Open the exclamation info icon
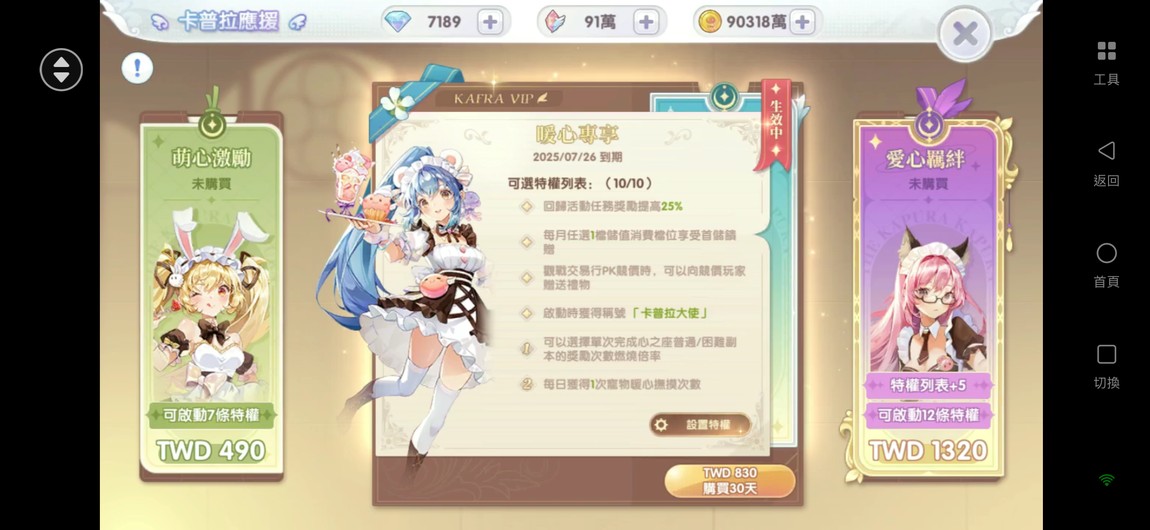Screen dimensions: 1150x530 [x=137, y=68]
